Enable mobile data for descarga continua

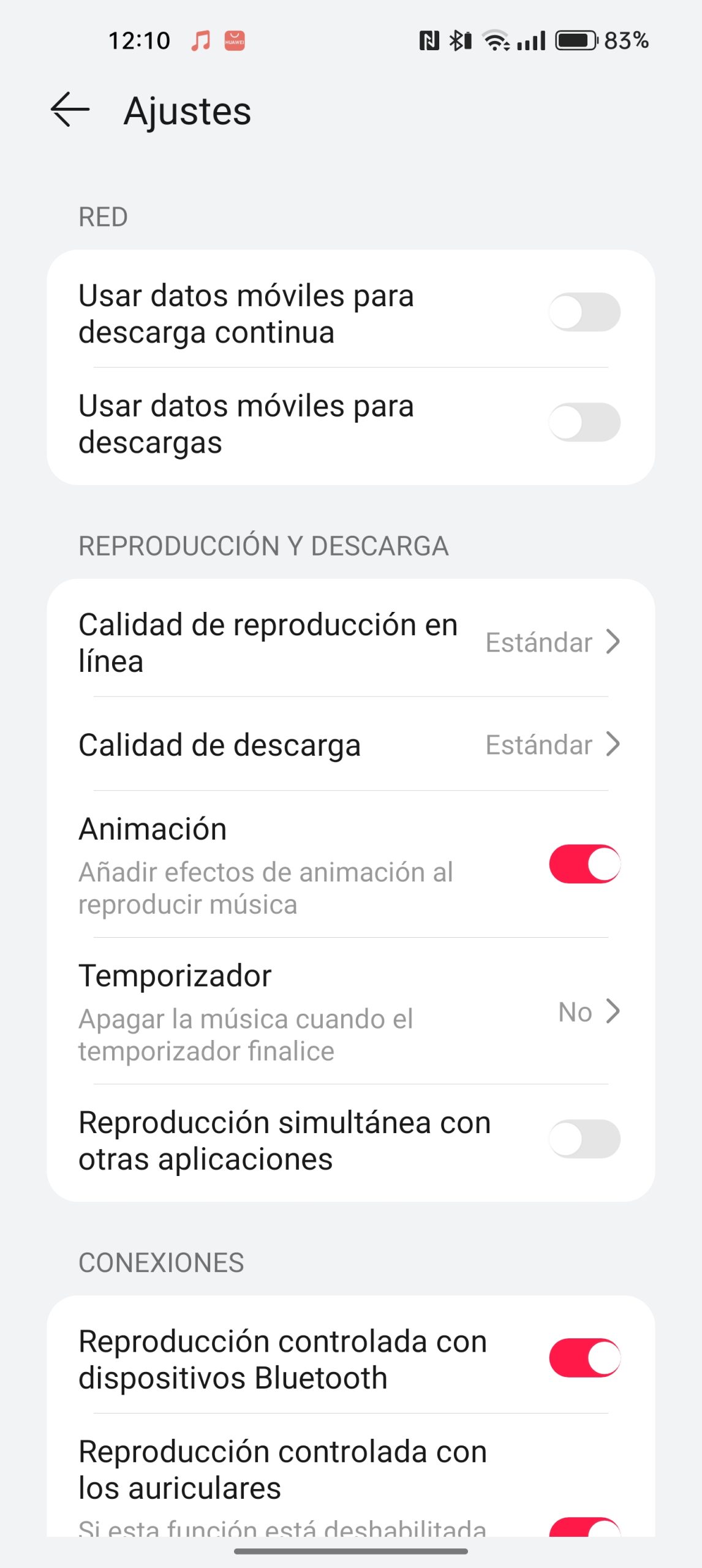(x=584, y=312)
